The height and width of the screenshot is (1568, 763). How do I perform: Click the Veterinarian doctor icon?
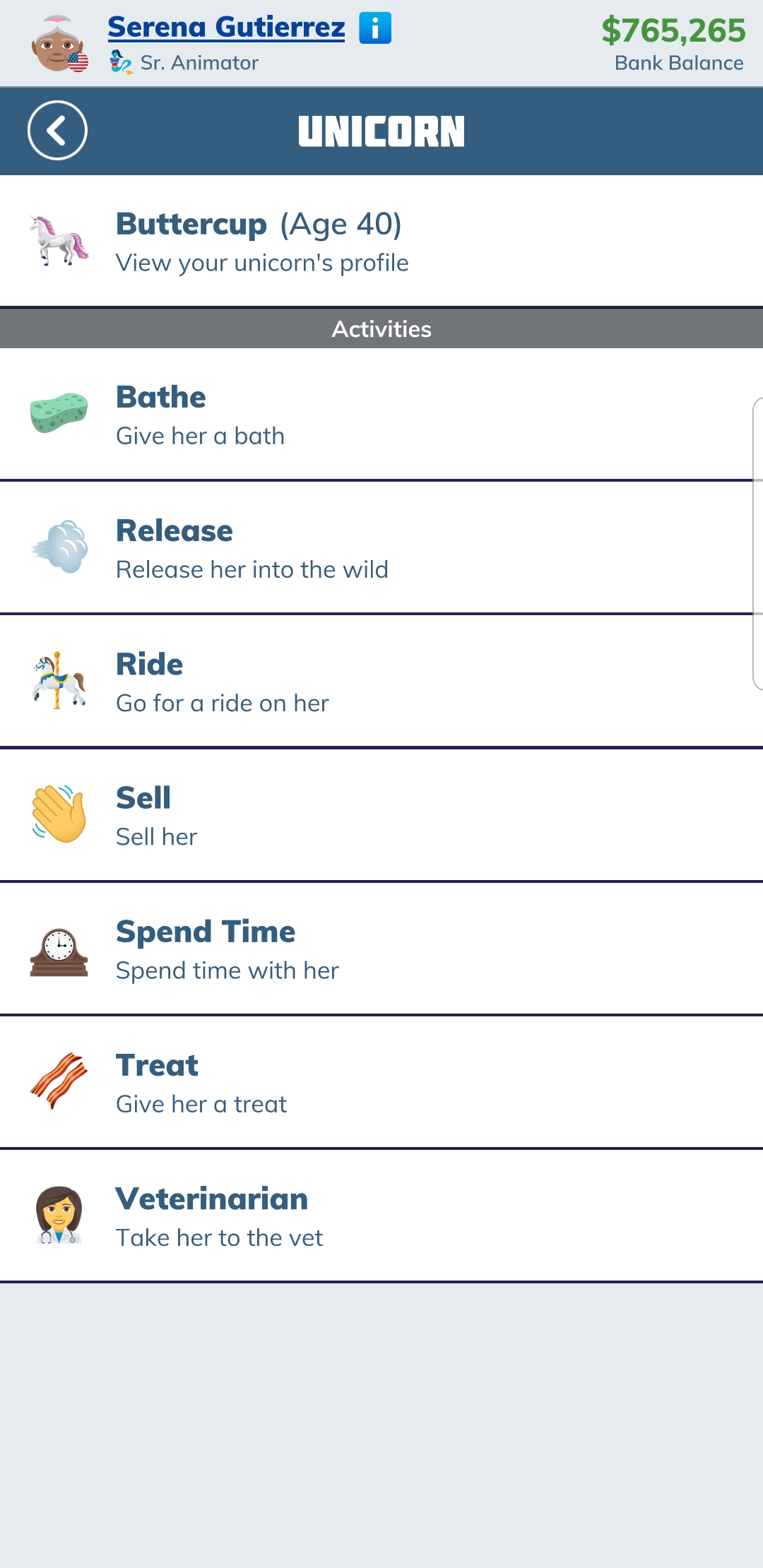coord(58,1216)
